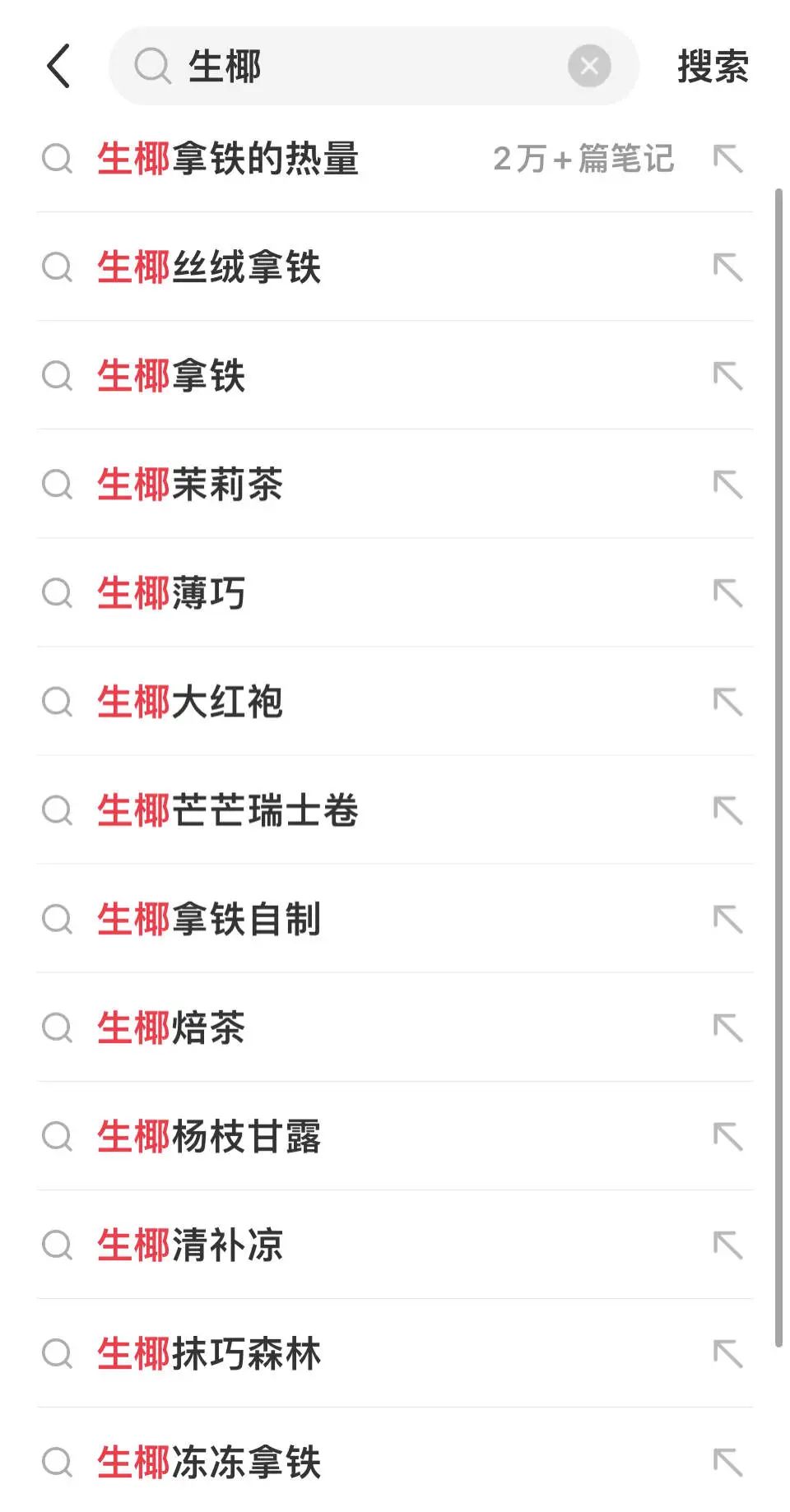Viewport: 790px width, 1512px height.
Task: Clear the search text 生椰
Action: coord(589,66)
